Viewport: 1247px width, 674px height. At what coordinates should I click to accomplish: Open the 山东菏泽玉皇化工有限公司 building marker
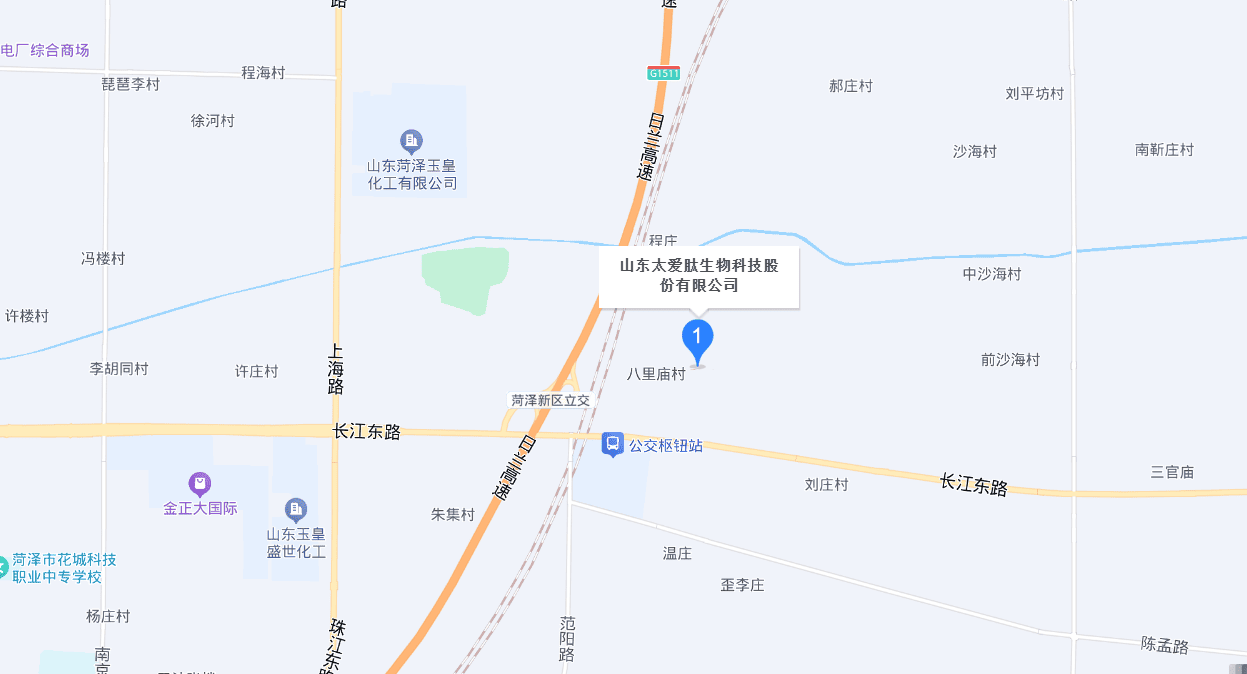pos(411,141)
